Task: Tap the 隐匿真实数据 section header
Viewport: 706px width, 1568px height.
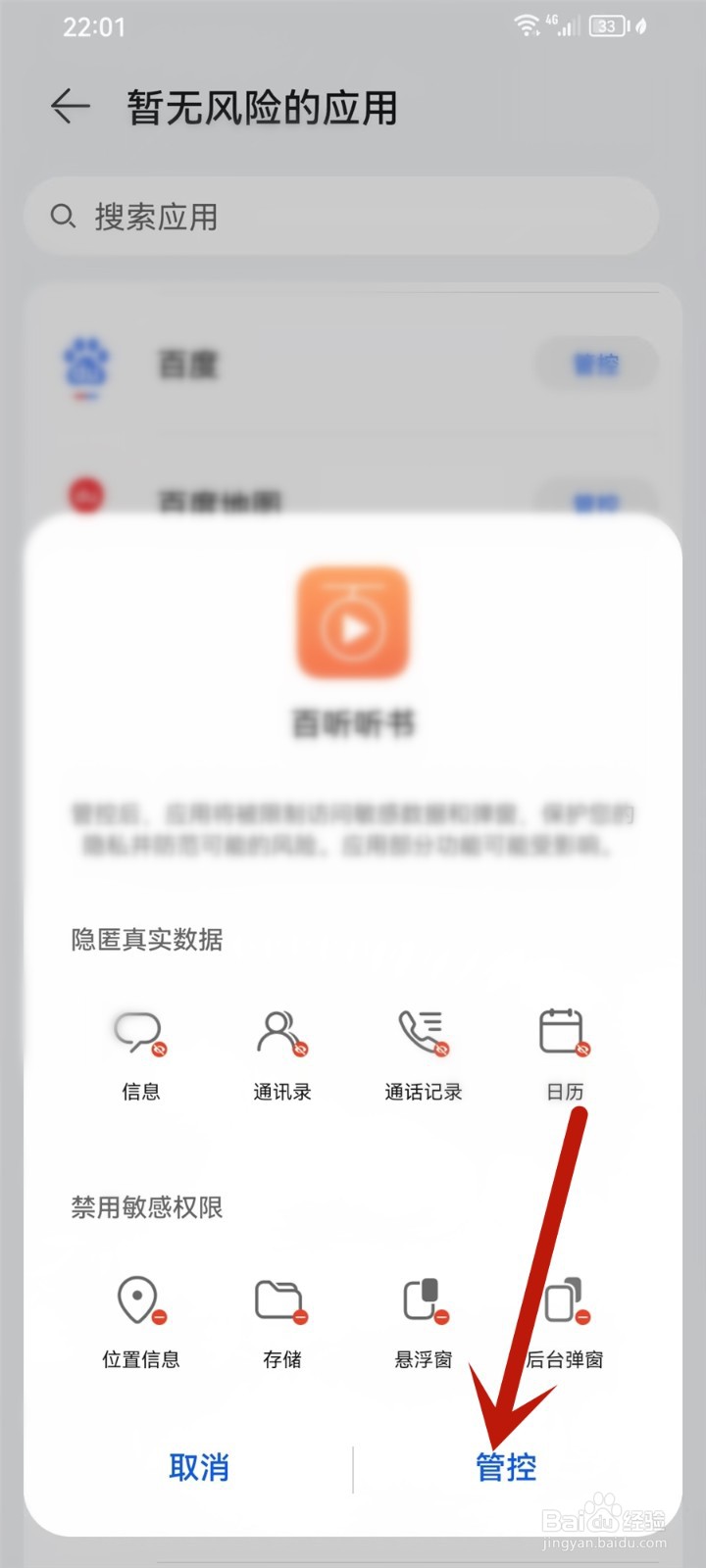Action: point(143,940)
